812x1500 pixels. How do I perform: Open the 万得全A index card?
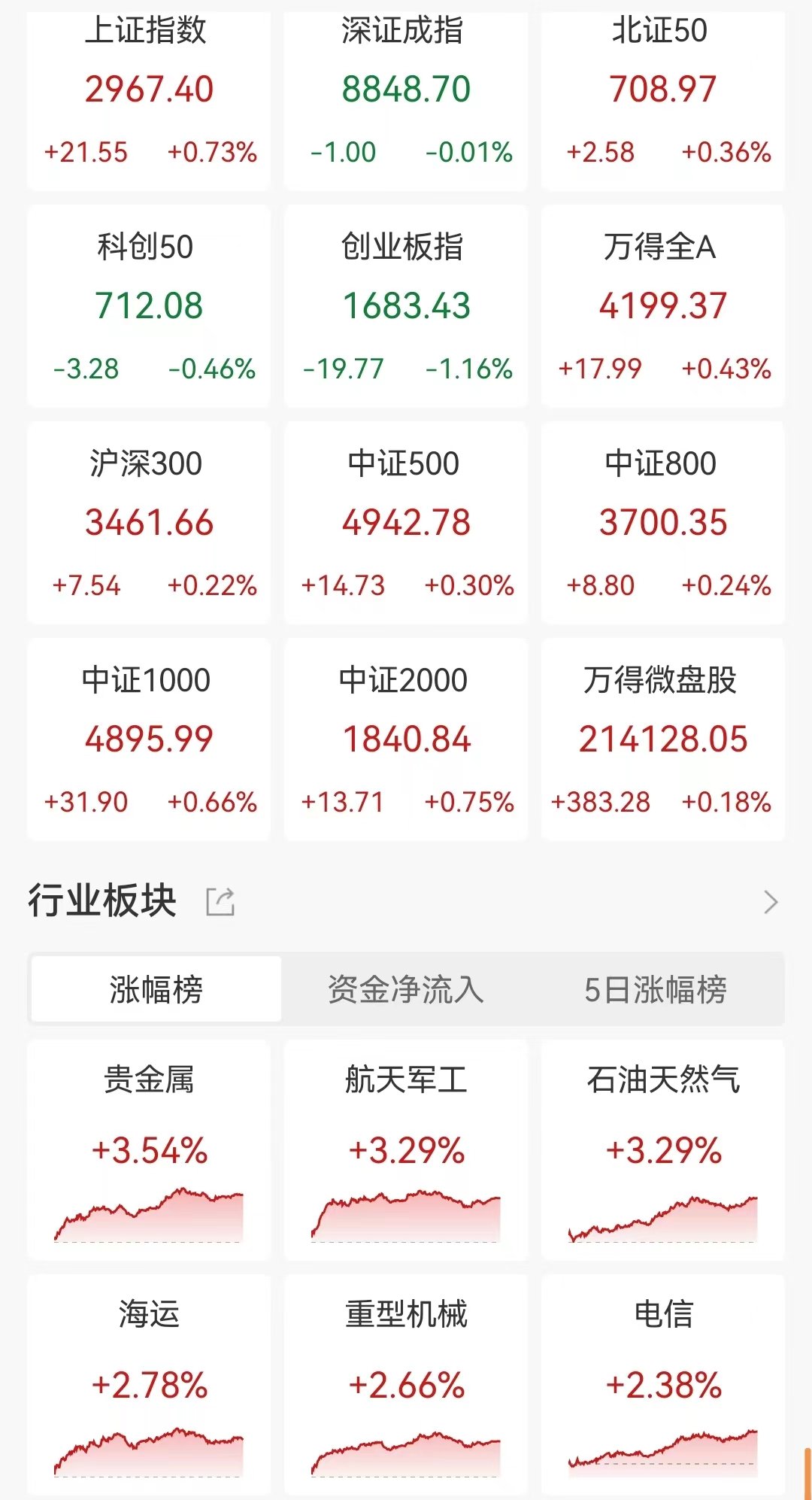coord(663,306)
